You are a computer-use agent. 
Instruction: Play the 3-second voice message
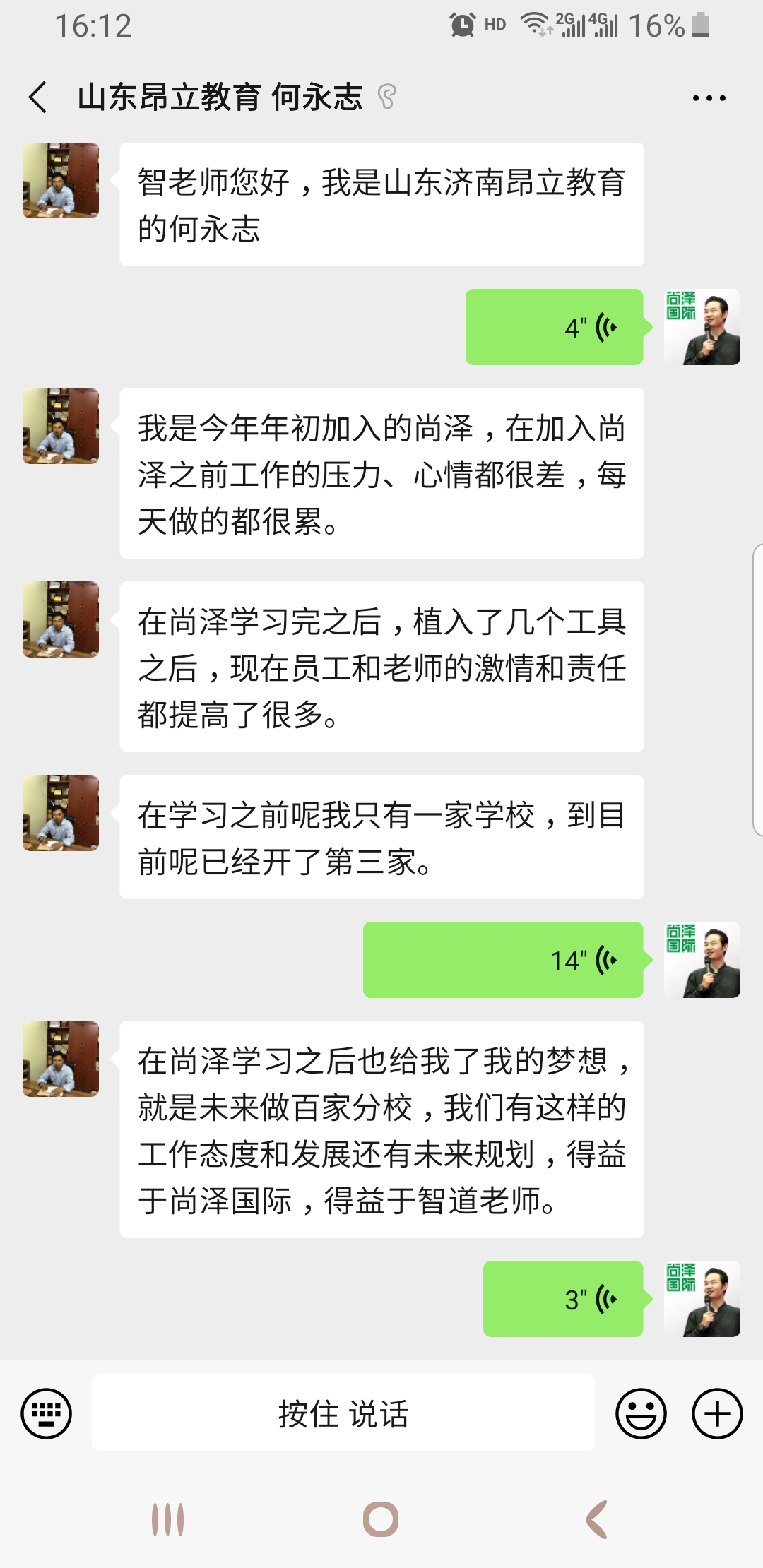(x=563, y=1299)
